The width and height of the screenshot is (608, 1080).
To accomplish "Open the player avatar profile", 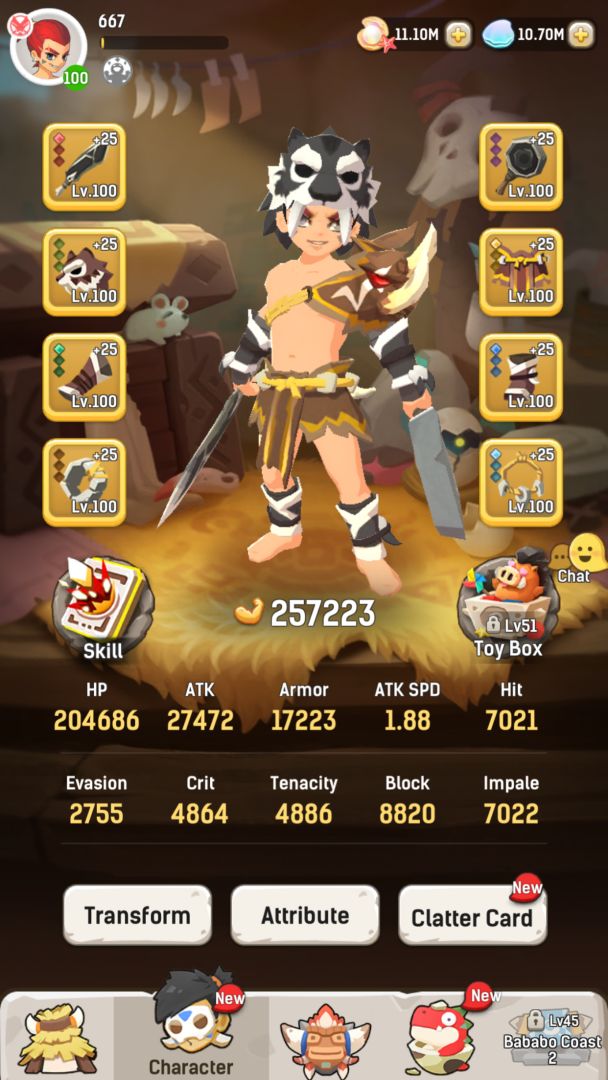I will point(47,47).
